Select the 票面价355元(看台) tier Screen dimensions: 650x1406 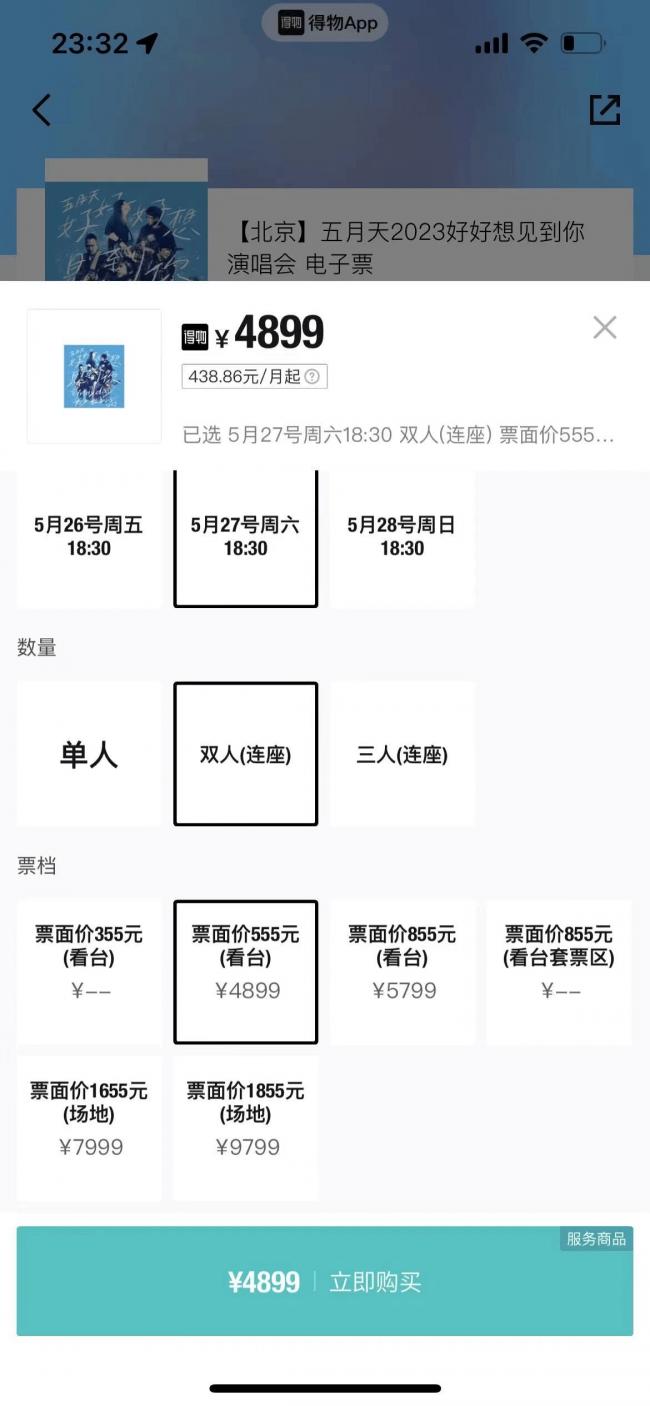point(89,972)
